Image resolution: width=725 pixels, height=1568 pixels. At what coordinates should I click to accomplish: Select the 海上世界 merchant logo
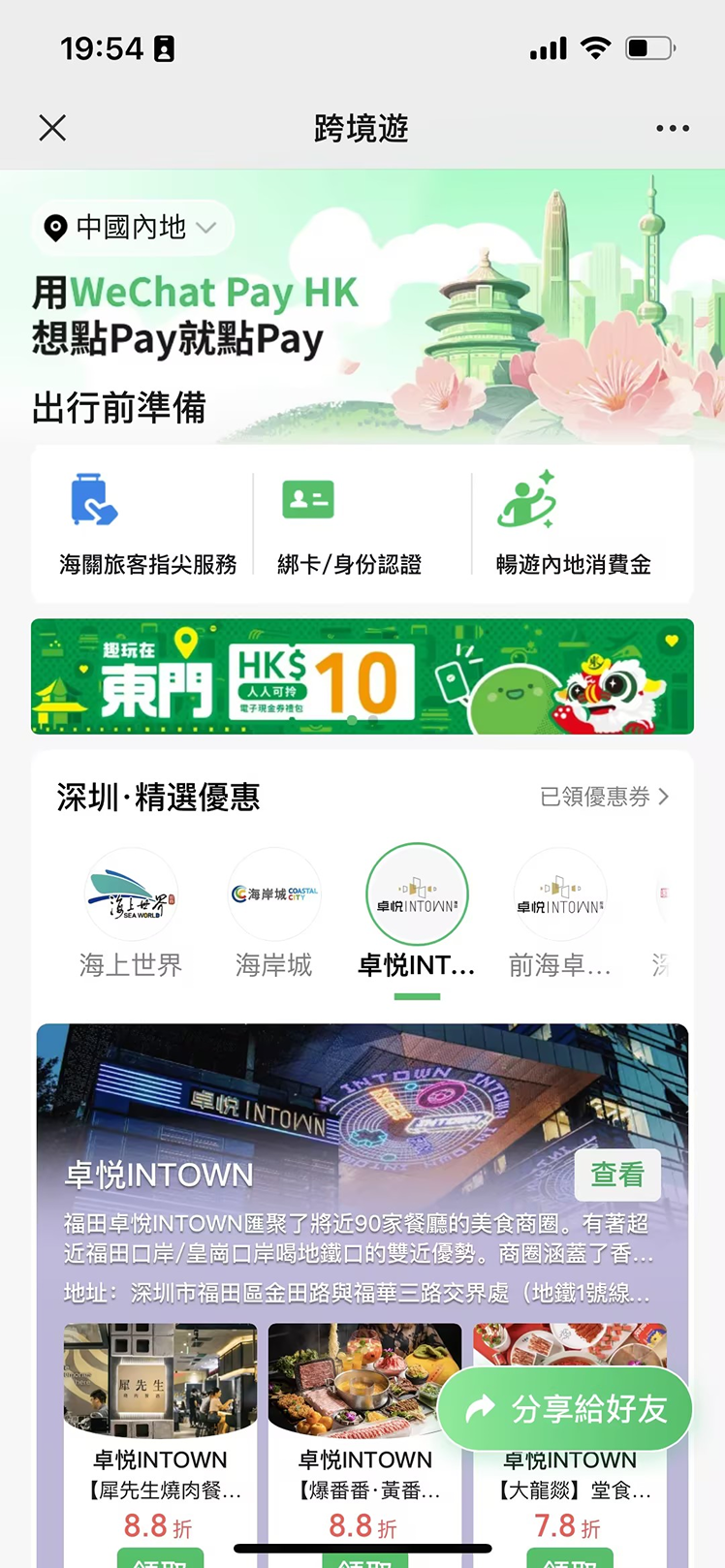tap(131, 894)
